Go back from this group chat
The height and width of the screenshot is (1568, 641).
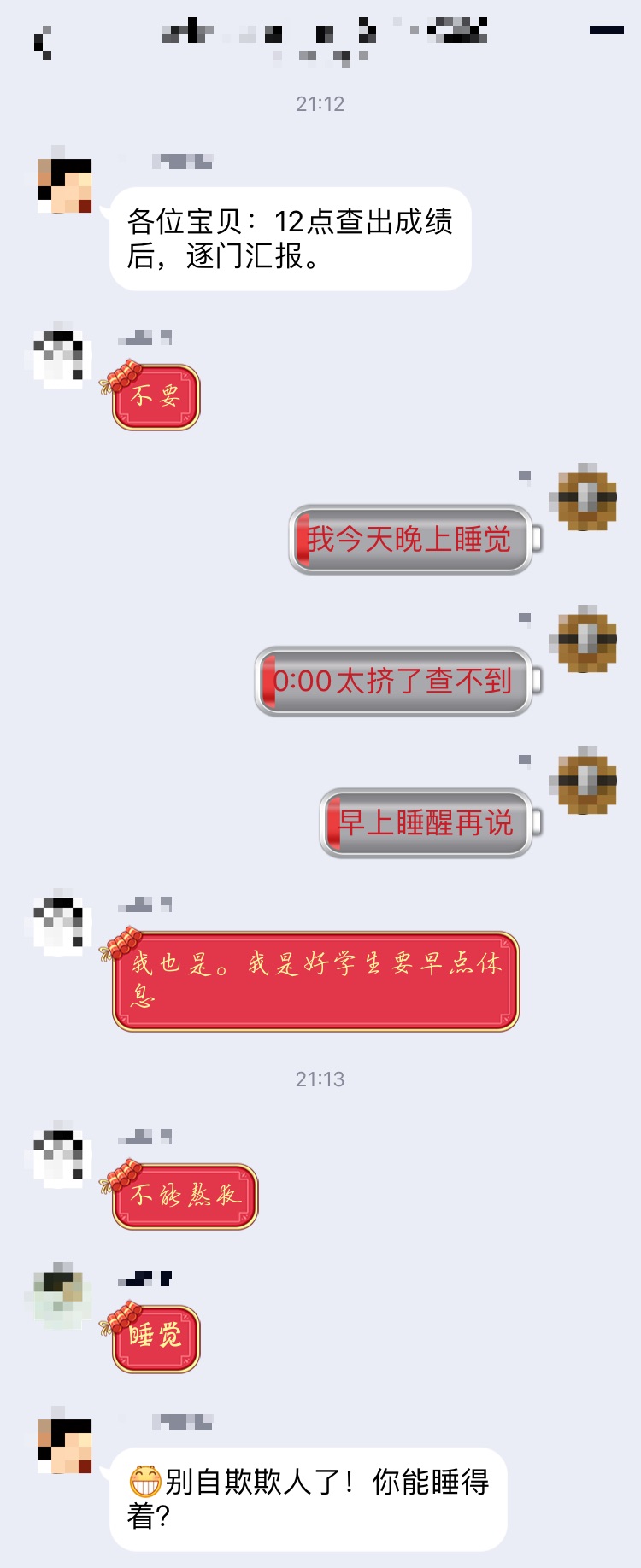pos(43,41)
